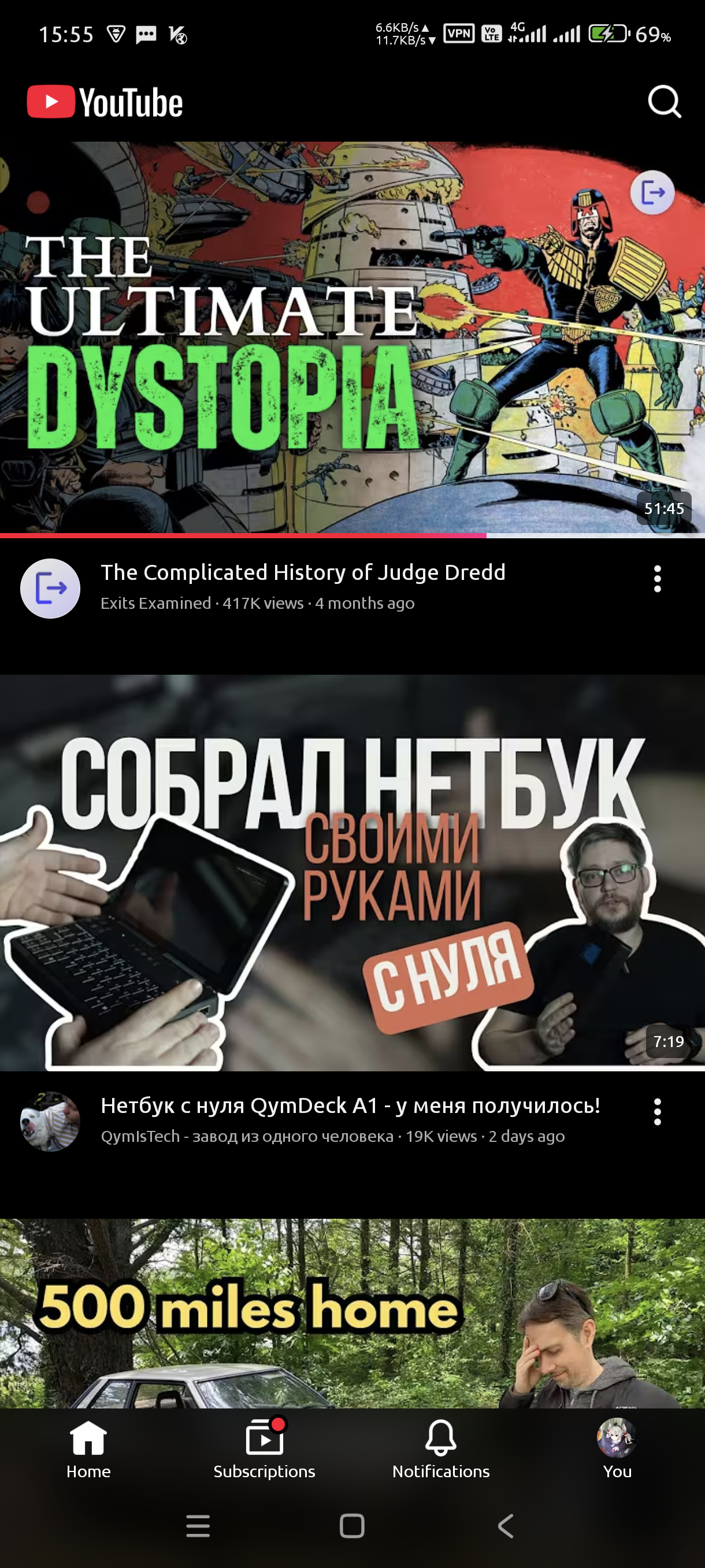Open YouTube search

tap(663, 102)
